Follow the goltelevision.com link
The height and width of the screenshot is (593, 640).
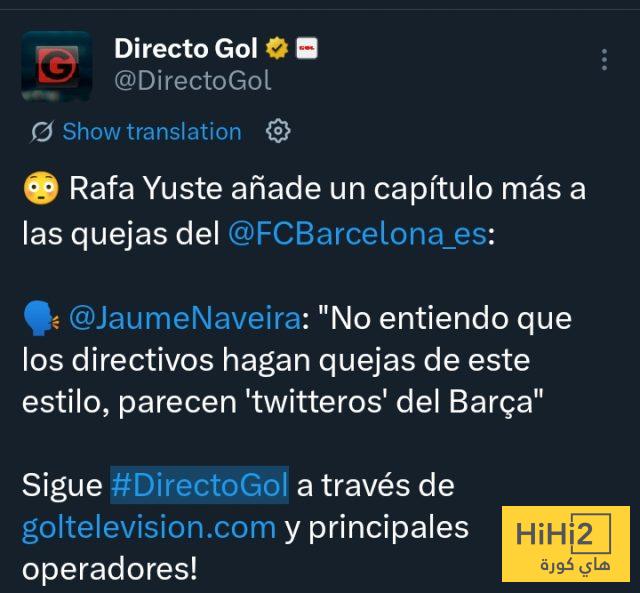point(149,527)
